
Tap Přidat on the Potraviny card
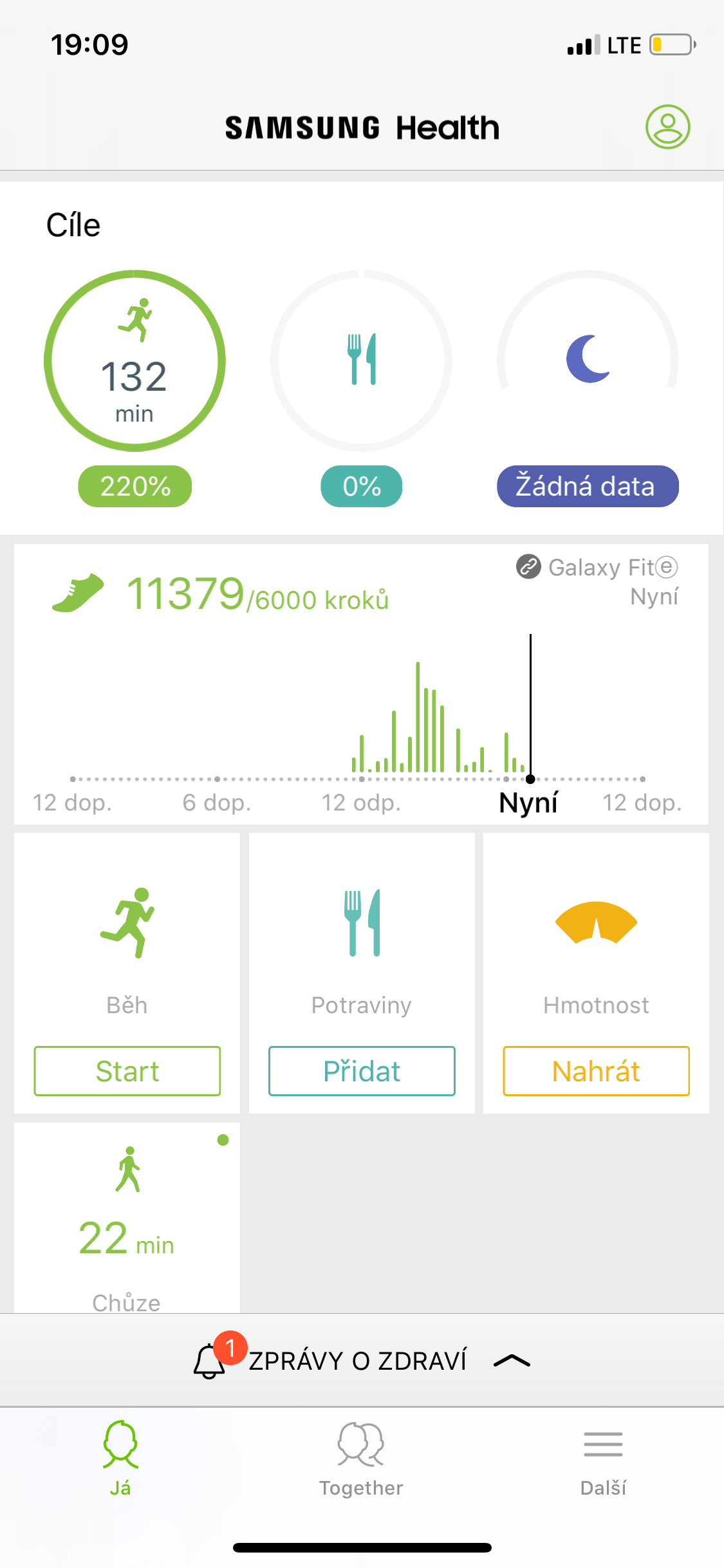362,1071
